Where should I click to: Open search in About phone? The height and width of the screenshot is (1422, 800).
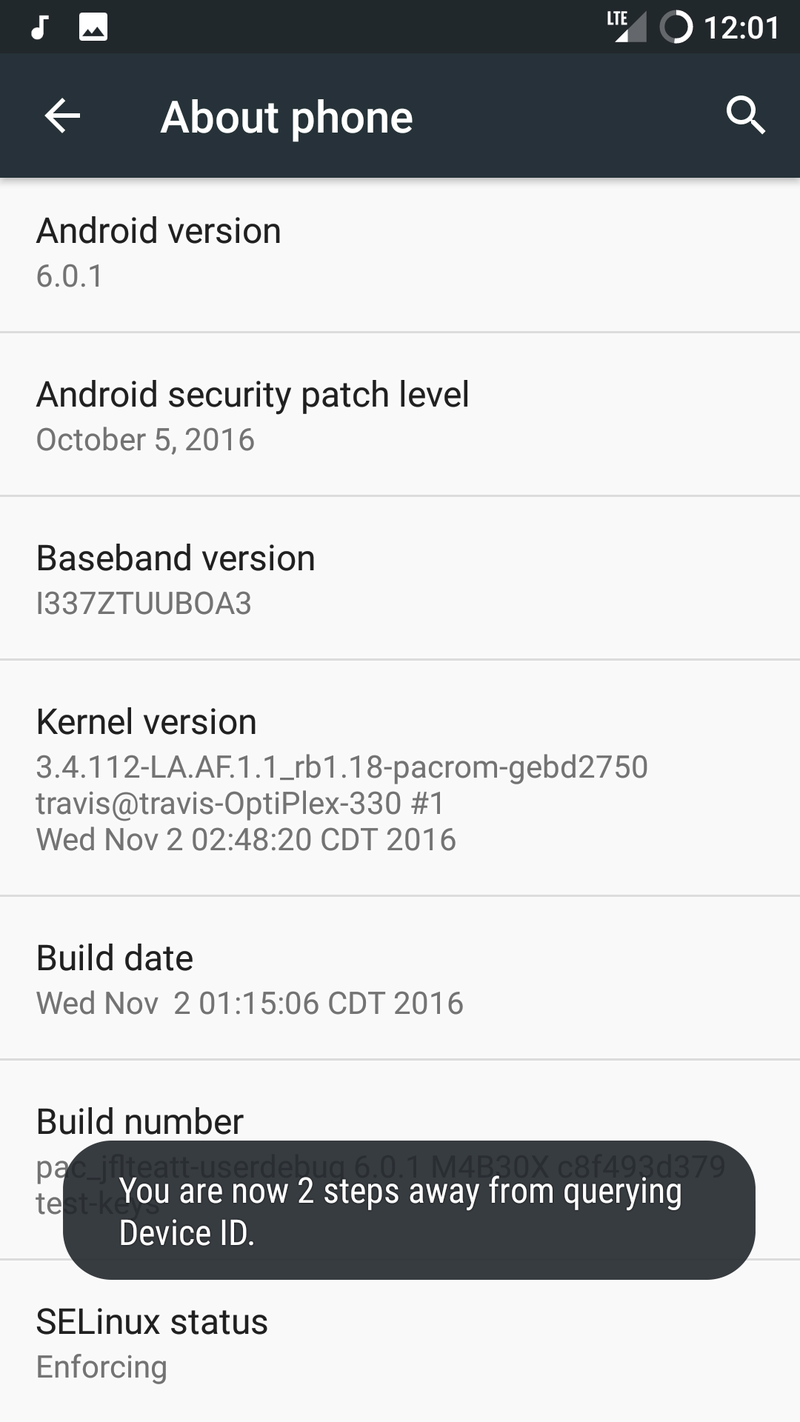click(745, 116)
